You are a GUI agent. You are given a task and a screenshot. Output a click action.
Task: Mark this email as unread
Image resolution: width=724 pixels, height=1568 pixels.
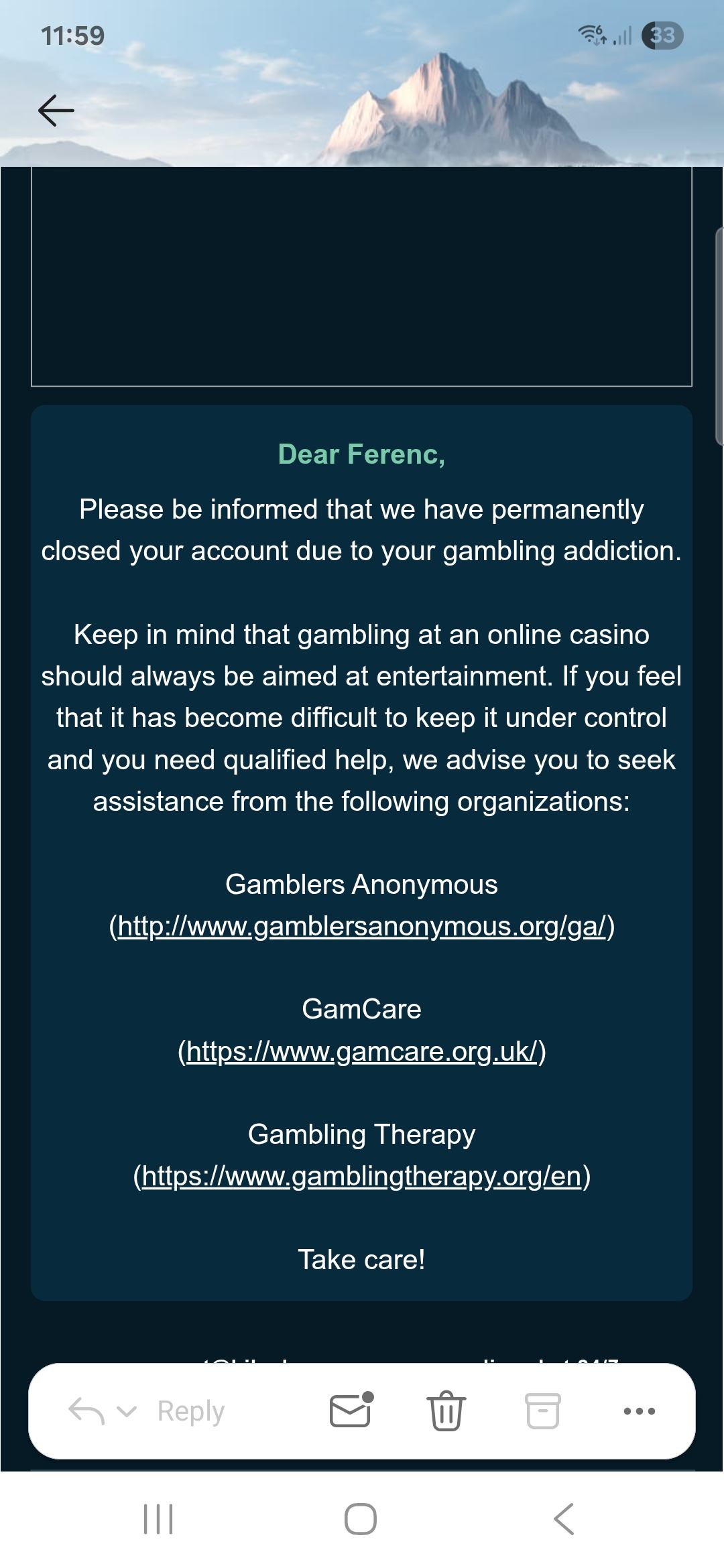pyautogui.click(x=351, y=1411)
